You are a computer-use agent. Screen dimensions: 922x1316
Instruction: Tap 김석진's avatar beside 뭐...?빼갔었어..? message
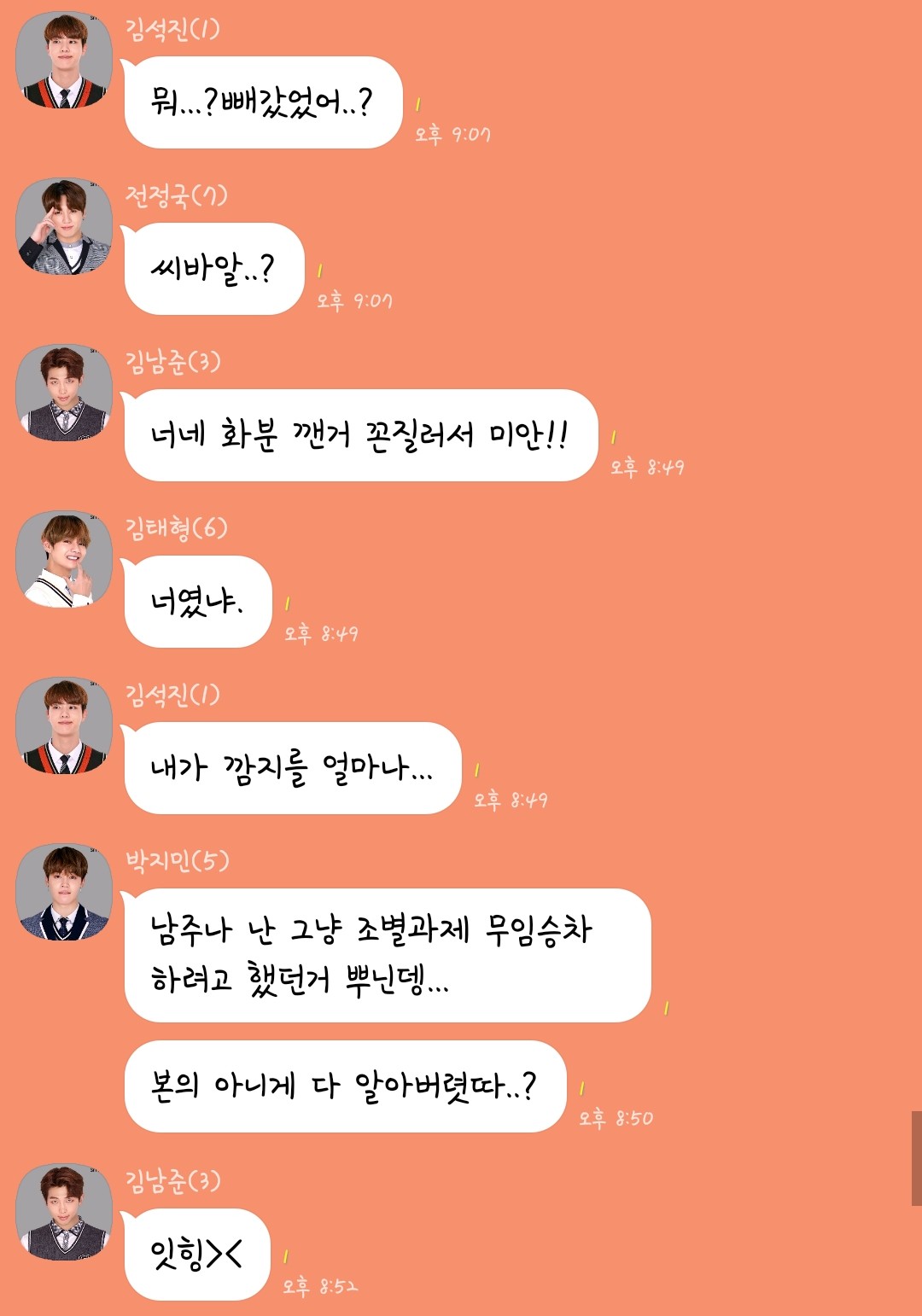point(64,61)
